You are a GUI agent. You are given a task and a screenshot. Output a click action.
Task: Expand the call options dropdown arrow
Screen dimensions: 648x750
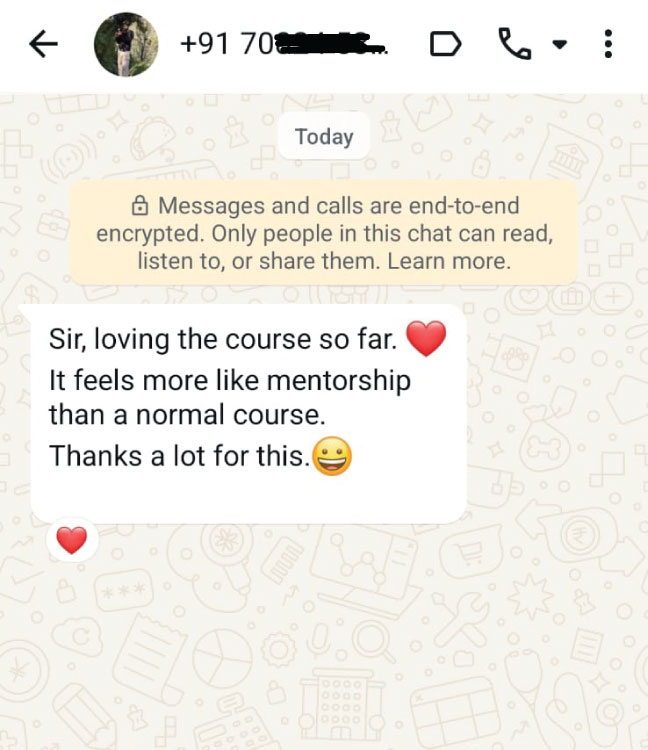click(560, 44)
